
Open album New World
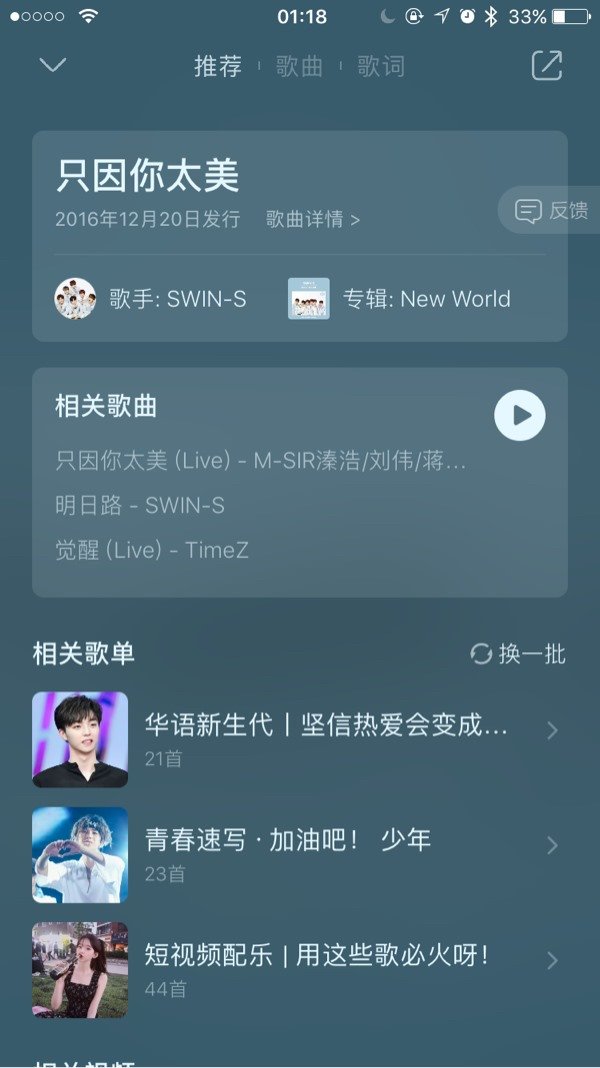pos(400,299)
